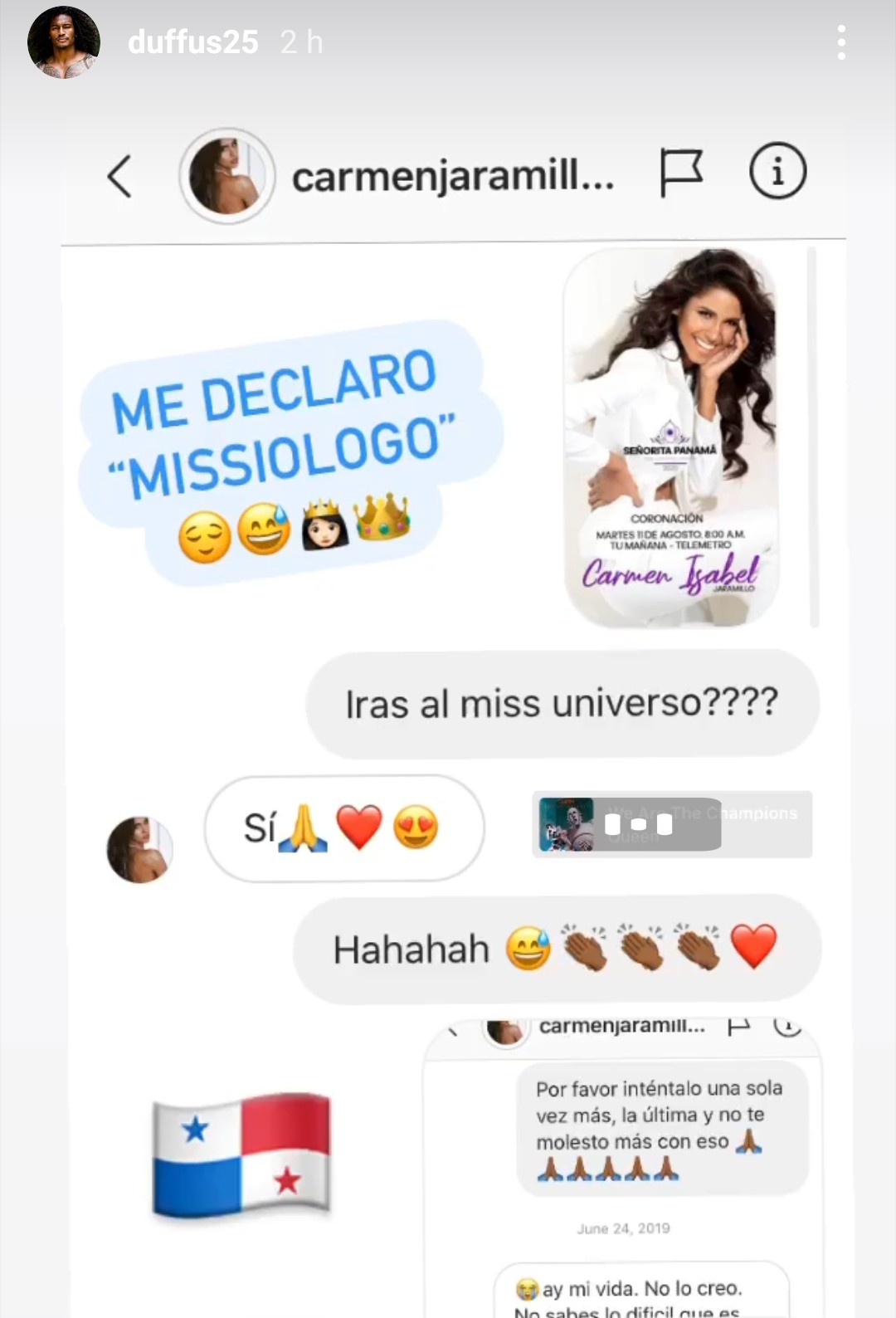Tap the We Are The Champions music sticker

point(671,823)
